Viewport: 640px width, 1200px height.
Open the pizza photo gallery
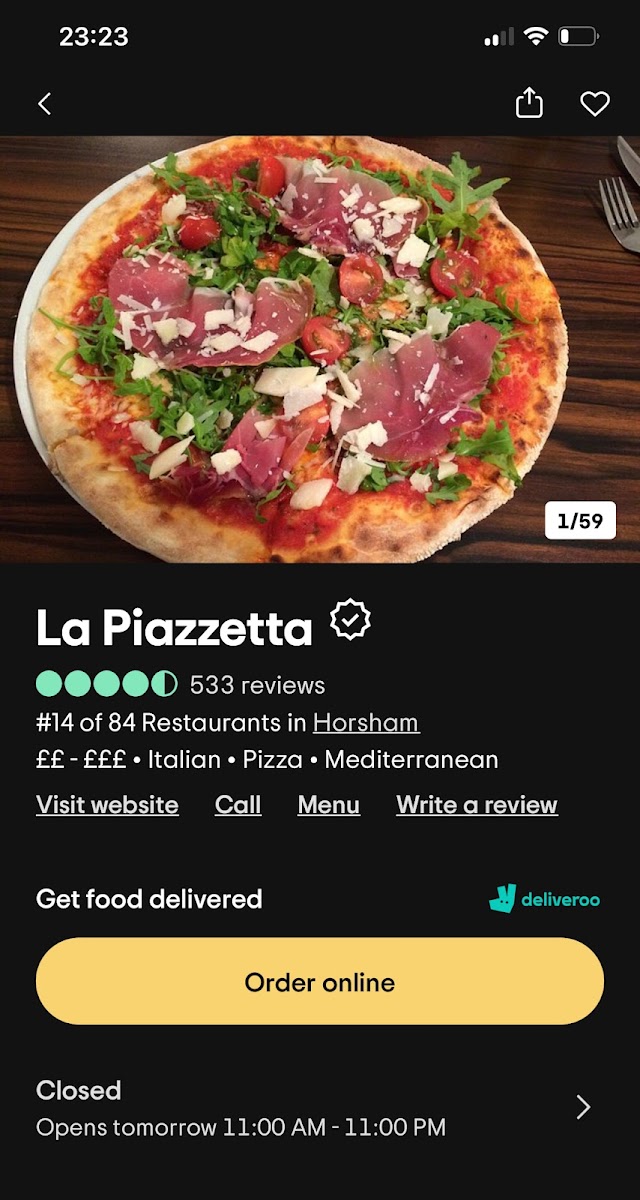point(320,350)
